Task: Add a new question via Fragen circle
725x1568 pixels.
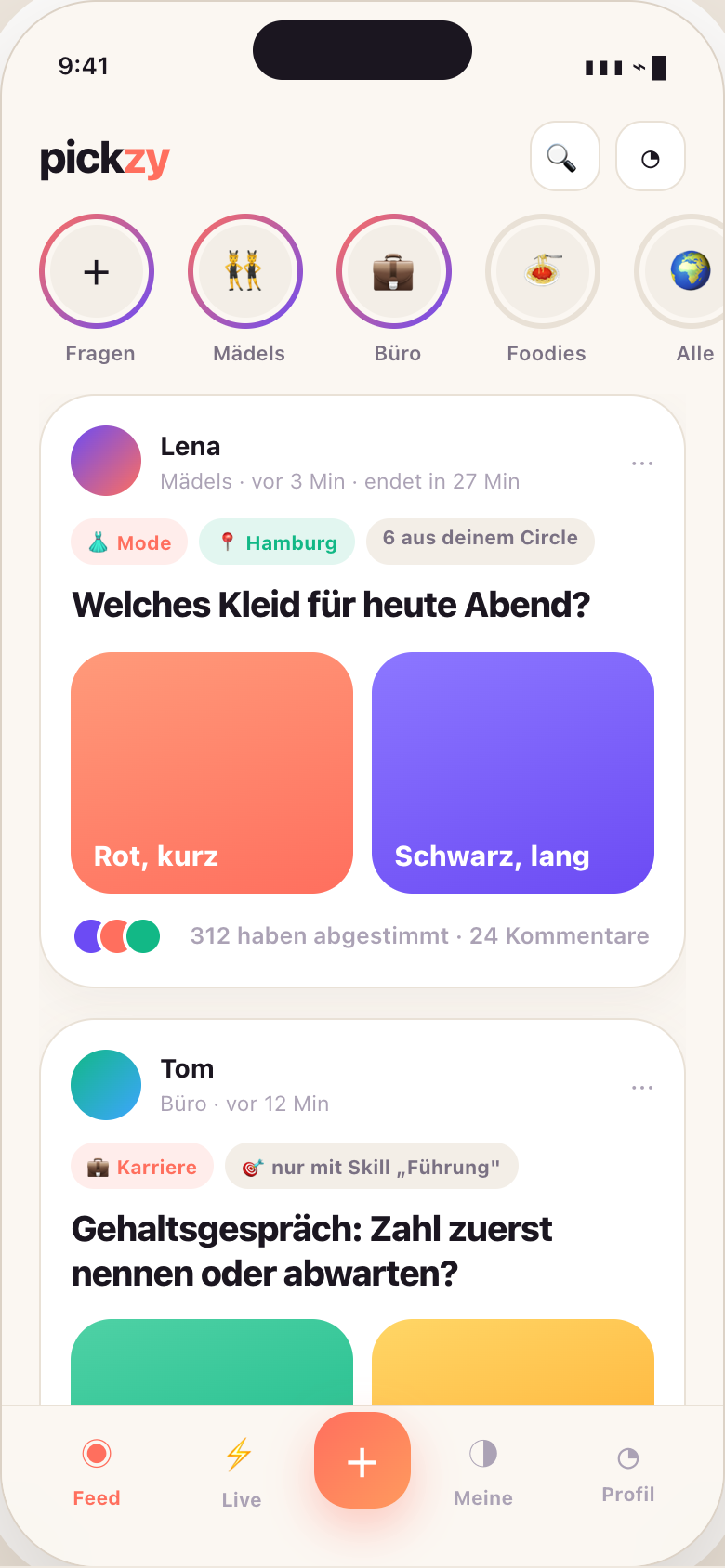Action: pos(97,271)
